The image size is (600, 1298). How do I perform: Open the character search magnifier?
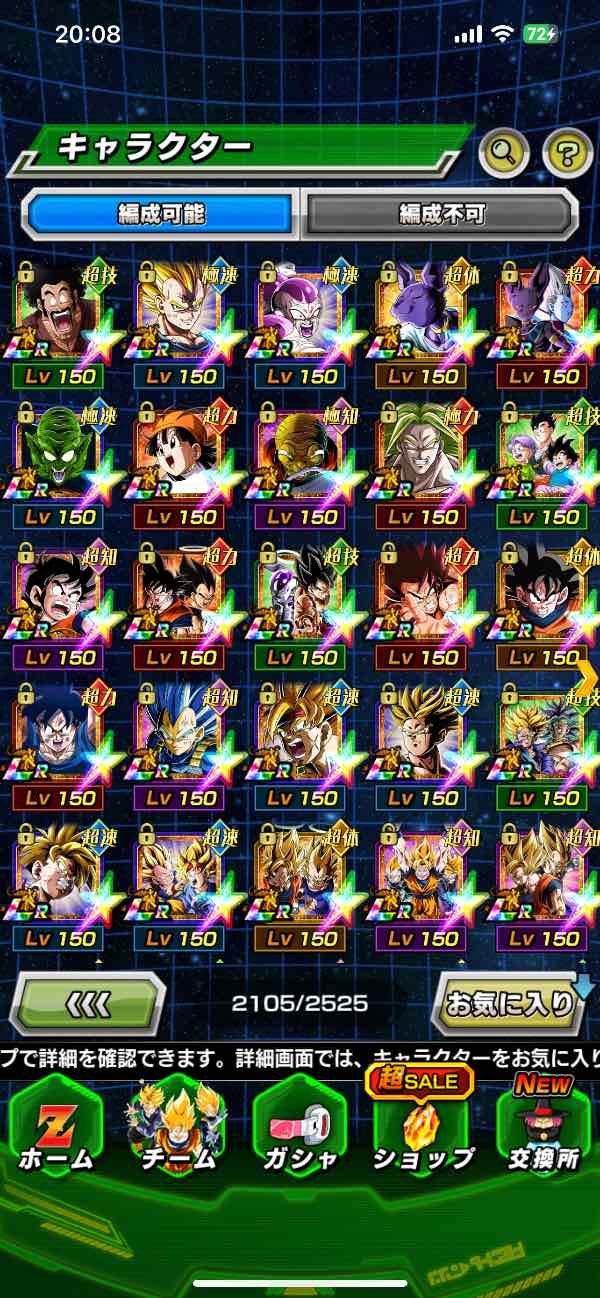coord(505,153)
